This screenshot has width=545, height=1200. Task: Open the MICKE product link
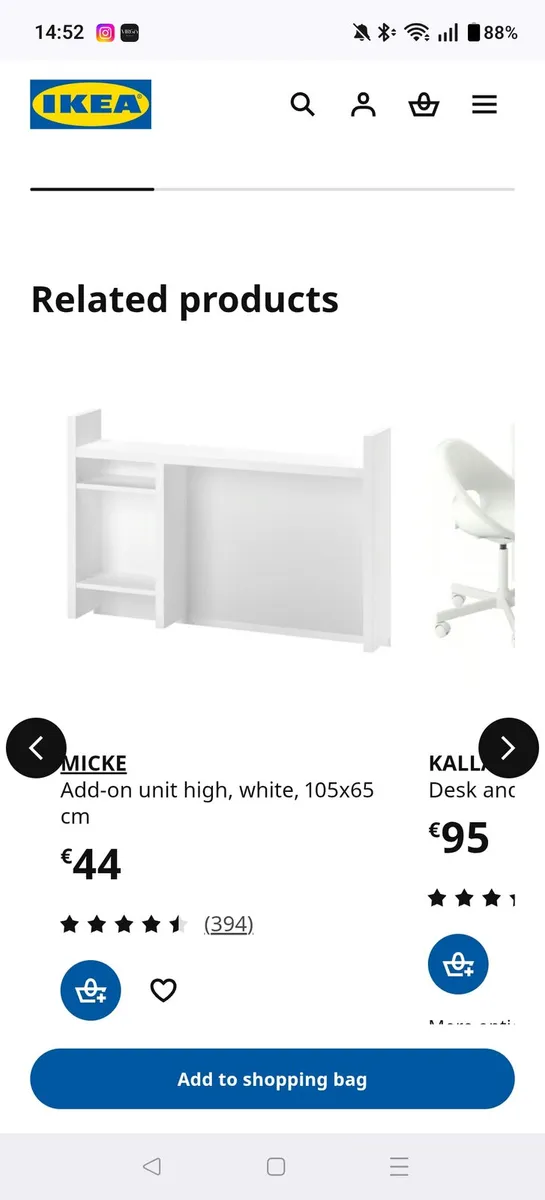click(x=94, y=764)
